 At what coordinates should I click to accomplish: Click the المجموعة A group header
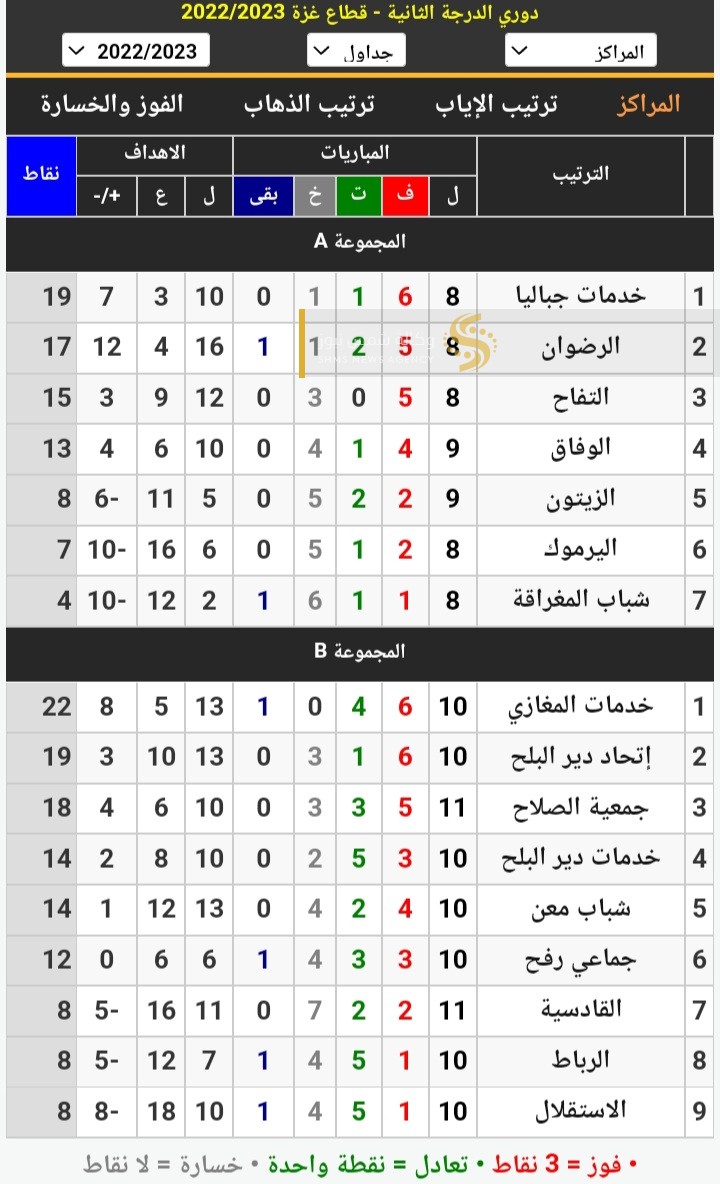click(x=360, y=242)
